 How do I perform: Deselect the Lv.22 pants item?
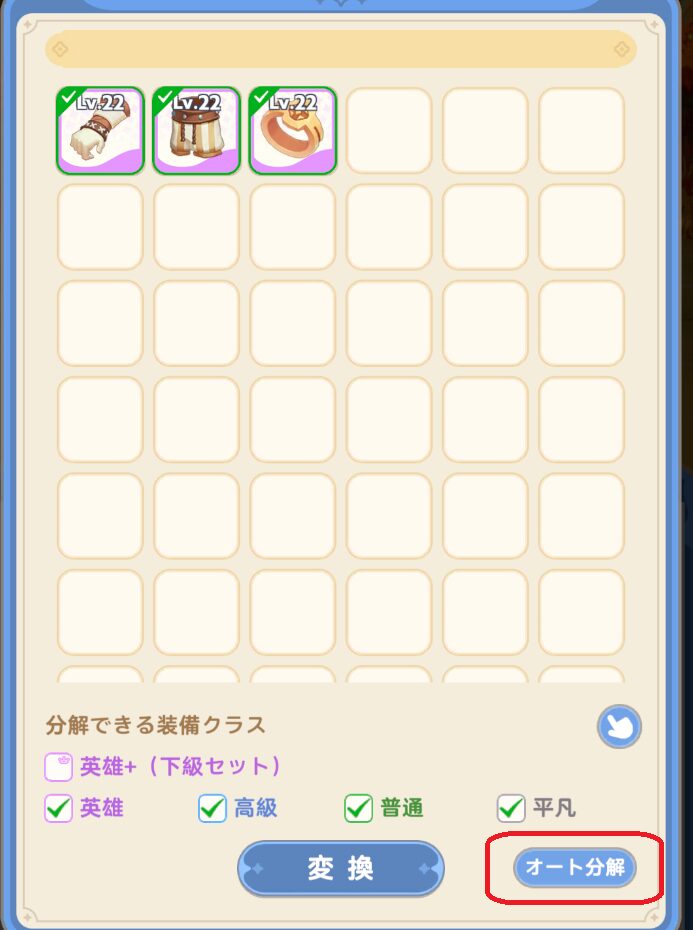(196, 131)
